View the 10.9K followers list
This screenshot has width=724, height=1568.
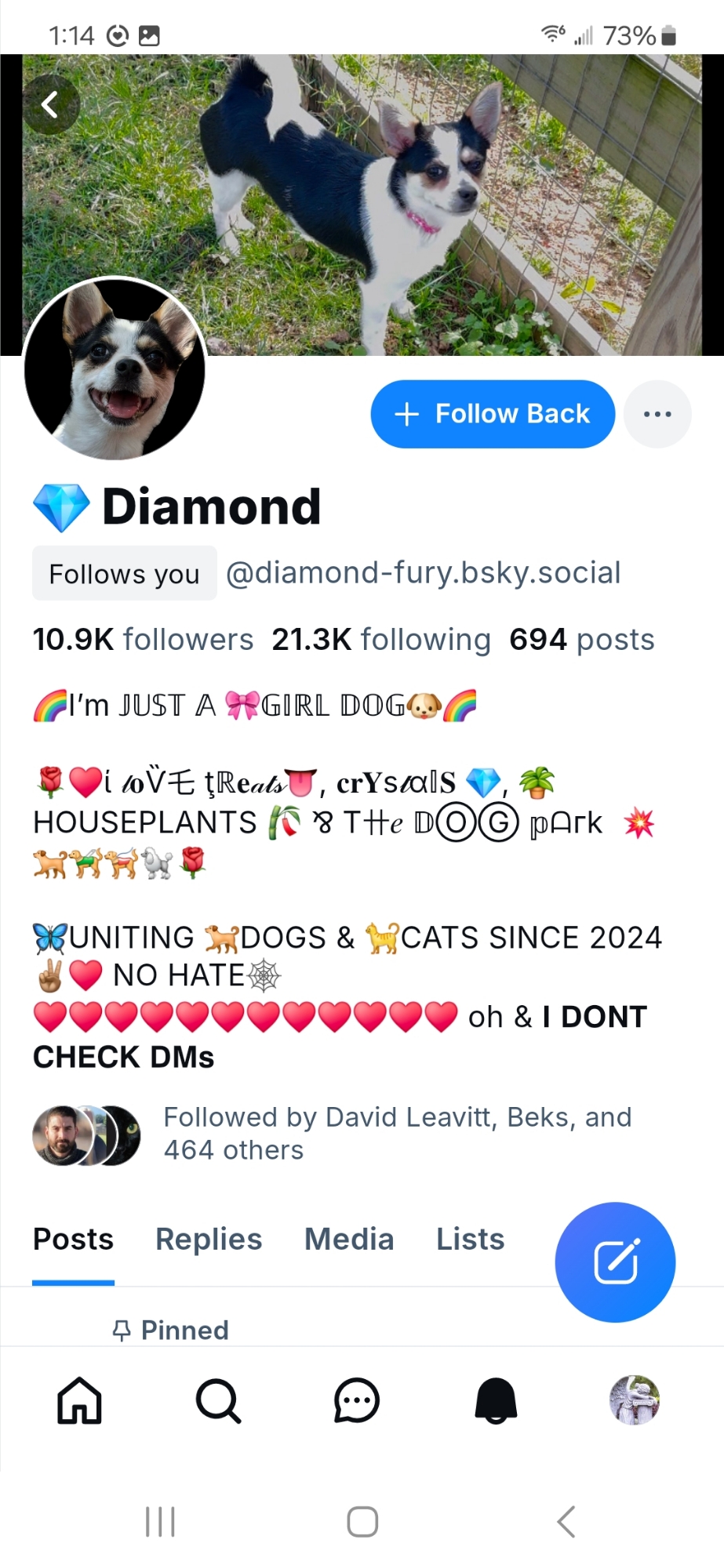(143, 640)
